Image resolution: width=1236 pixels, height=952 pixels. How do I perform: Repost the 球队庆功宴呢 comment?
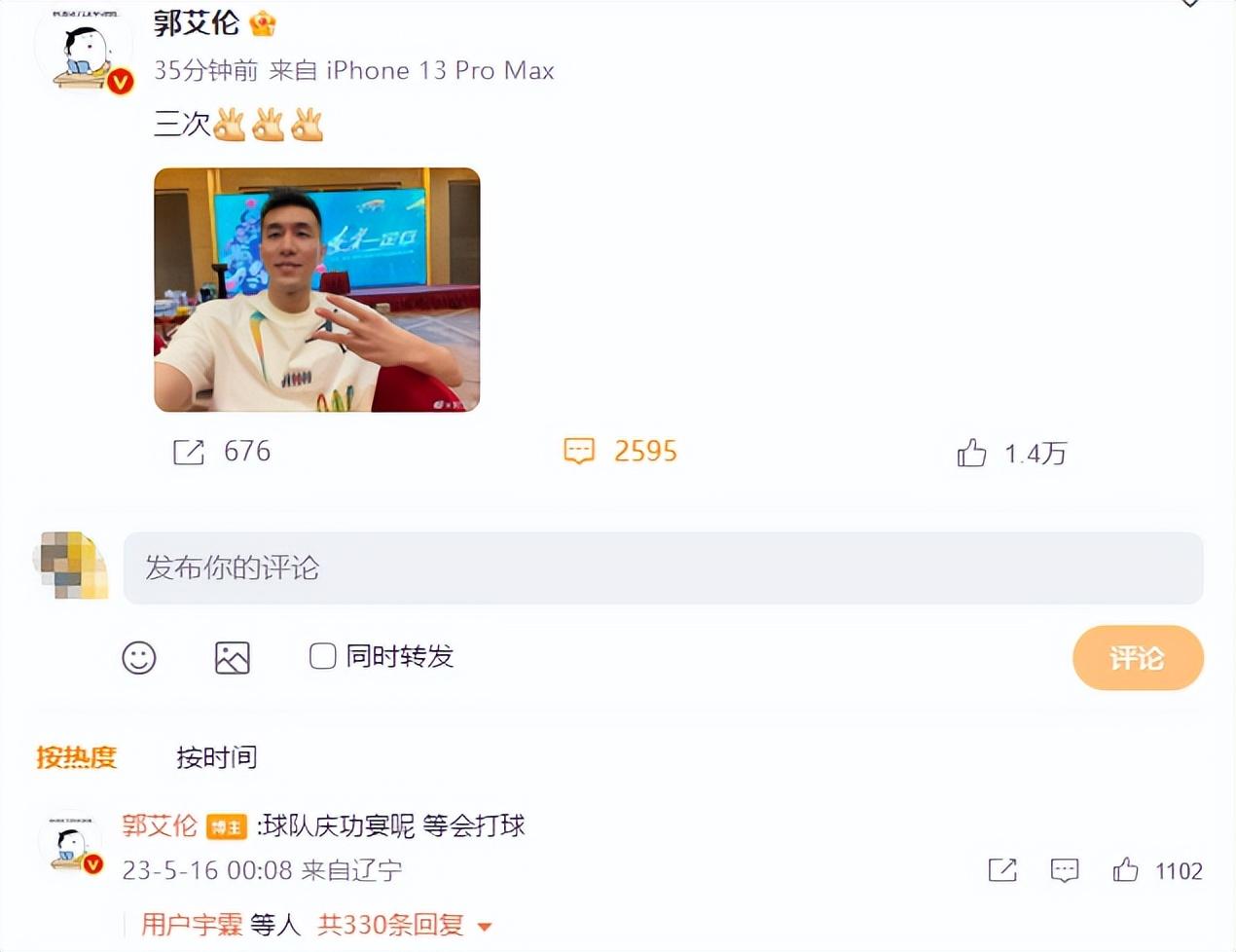tap(1002, 870)
